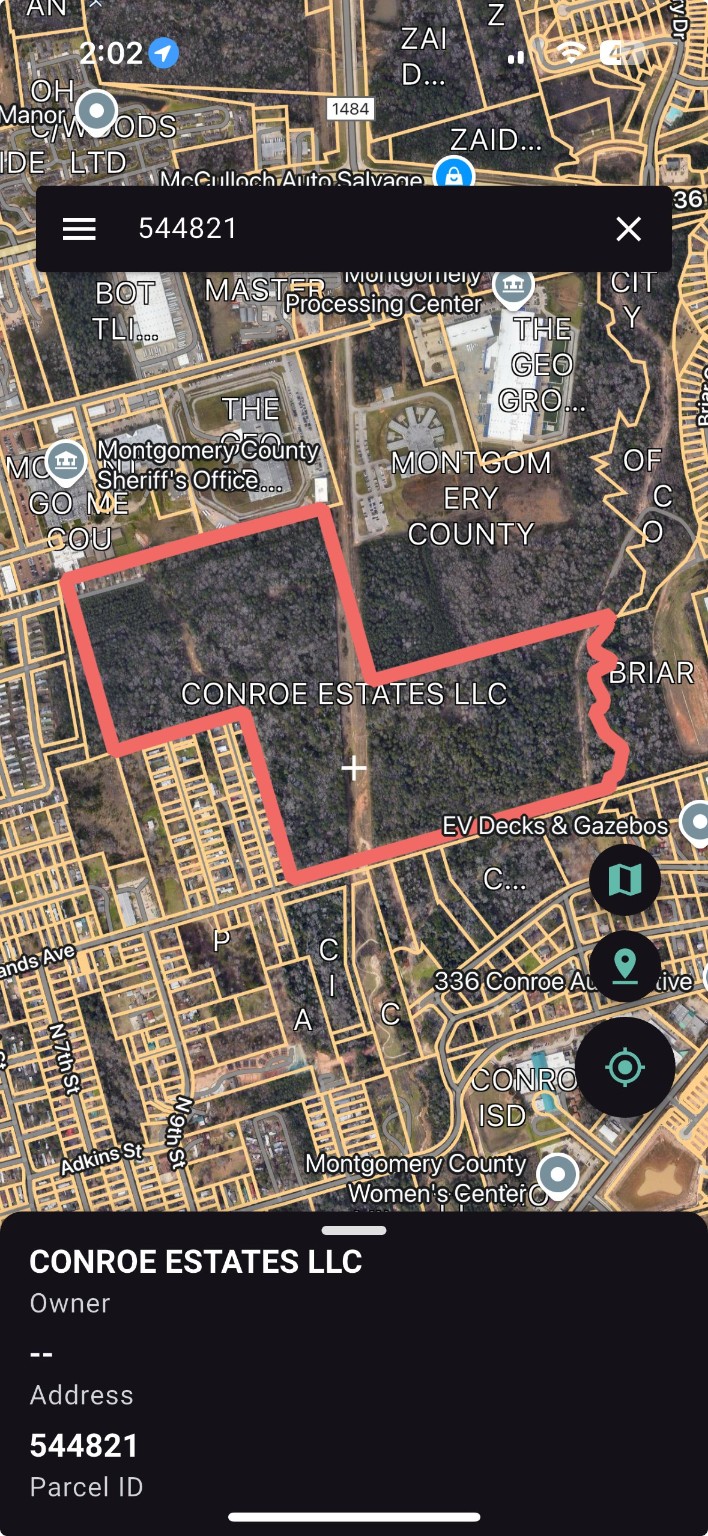This screenshot has width=708, height=1536.
Task: Expand the parcel details sheet handle
Action: [x=354, y=1230]
